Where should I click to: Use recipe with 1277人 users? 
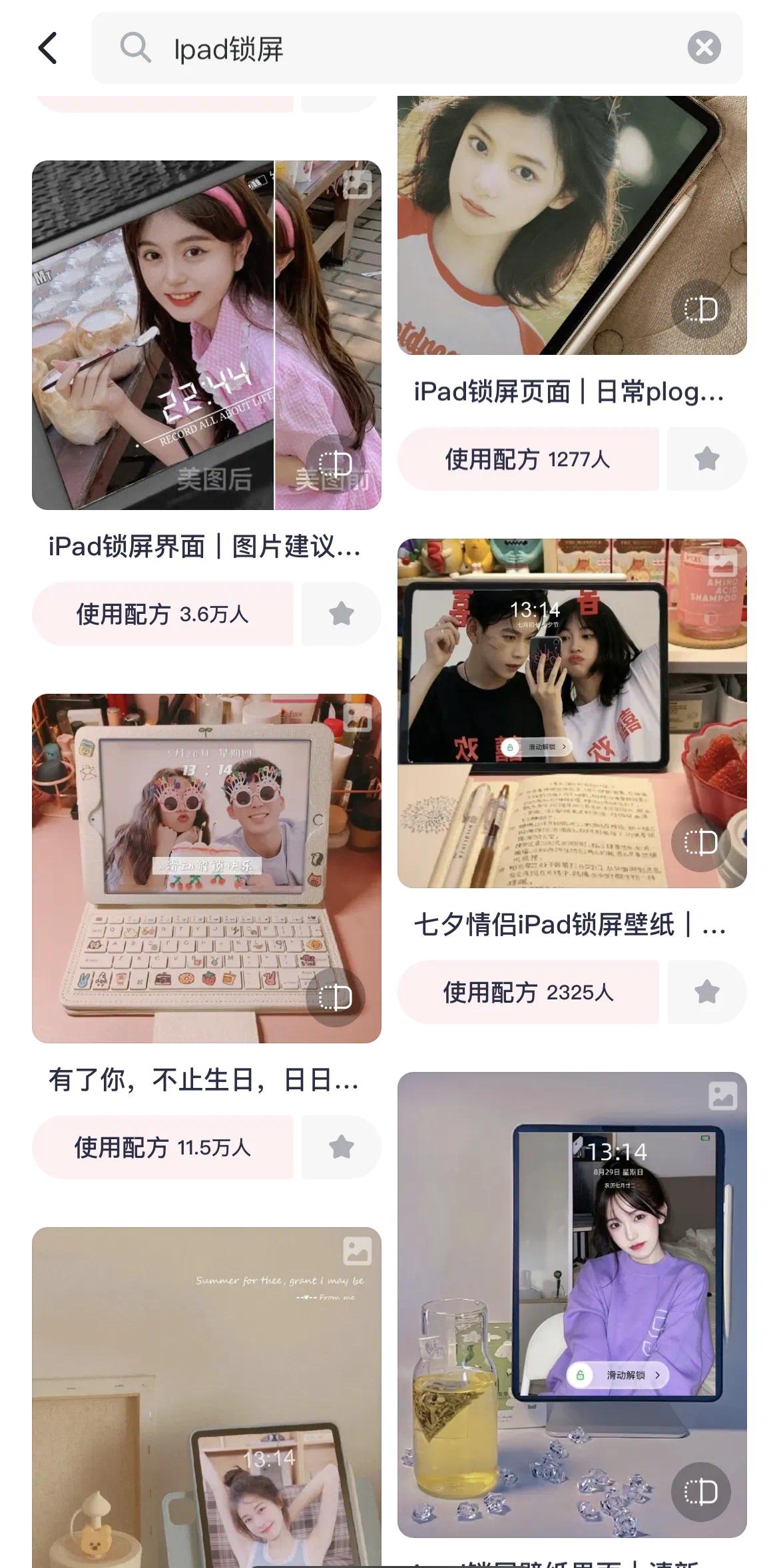pyautogui.click(x=528, y=459)
